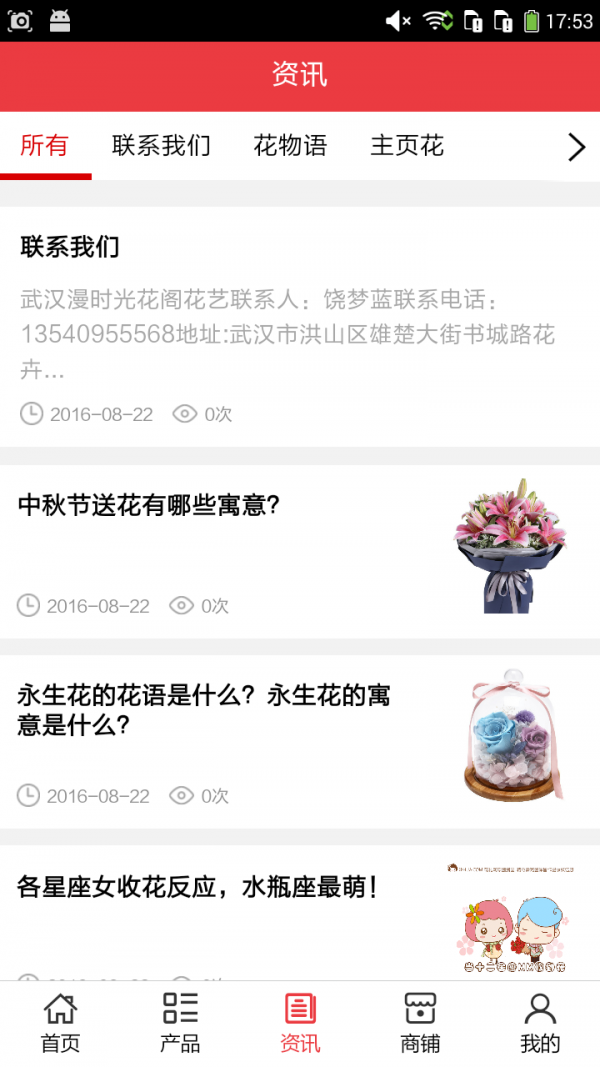Screen dimensions: 600x1067
Task: Go to the 首页 home tab
Action: (x=60, y=1023)
